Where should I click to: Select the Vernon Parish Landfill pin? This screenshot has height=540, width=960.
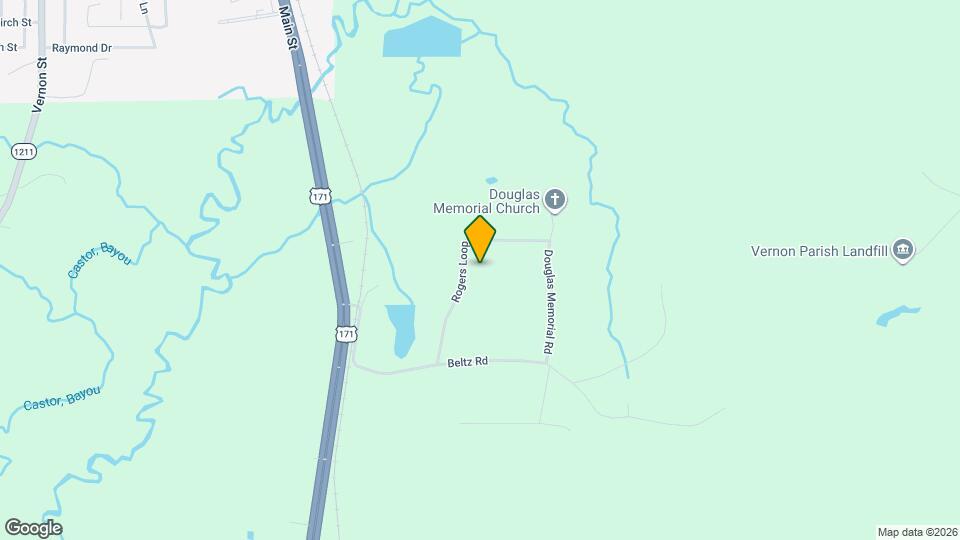coord(903,249)
